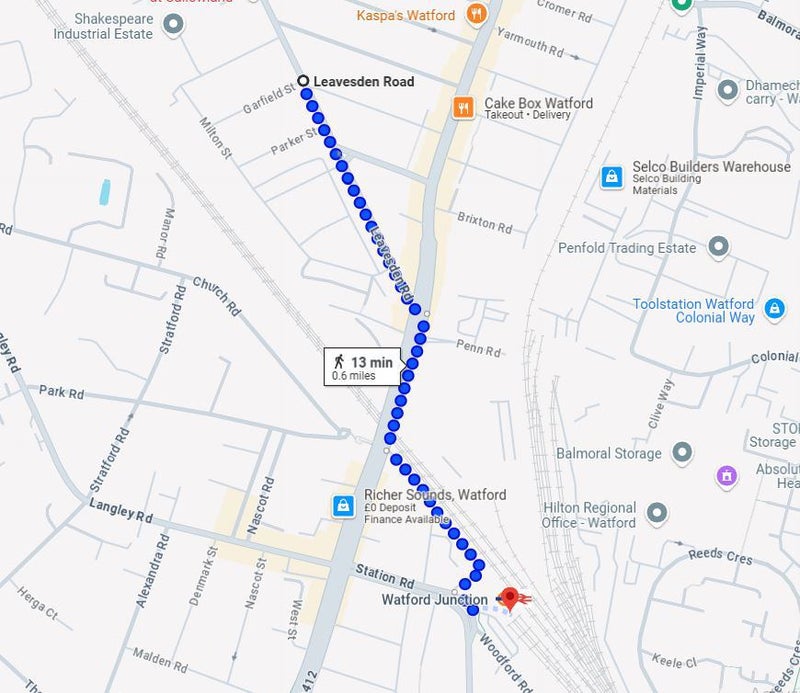800x693 pixels.
Task: Open Toolstation Watford Colonial Way pin
Action: (x=774, y=310)
